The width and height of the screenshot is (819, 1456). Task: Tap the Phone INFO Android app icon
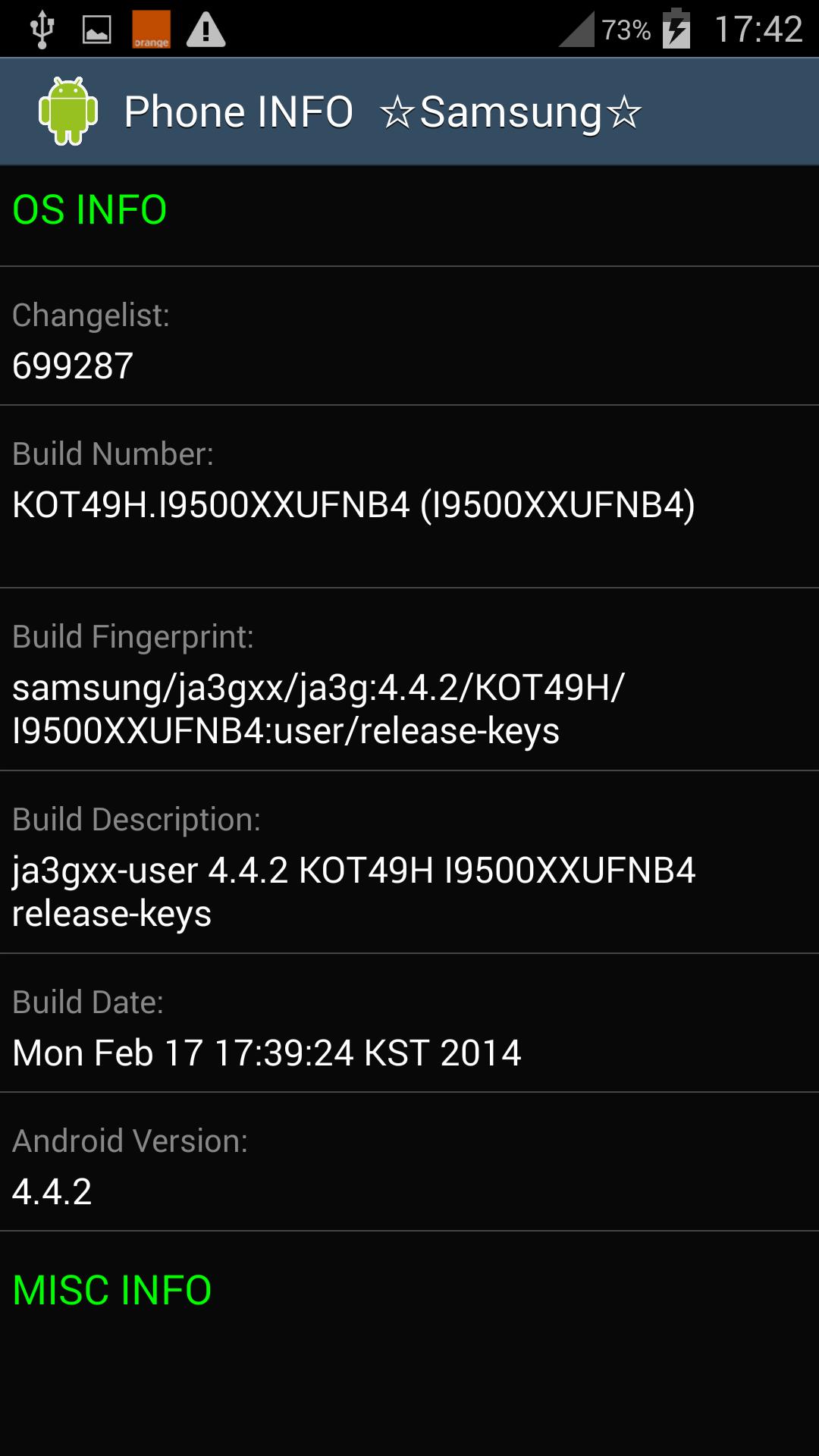click(68, 111)
